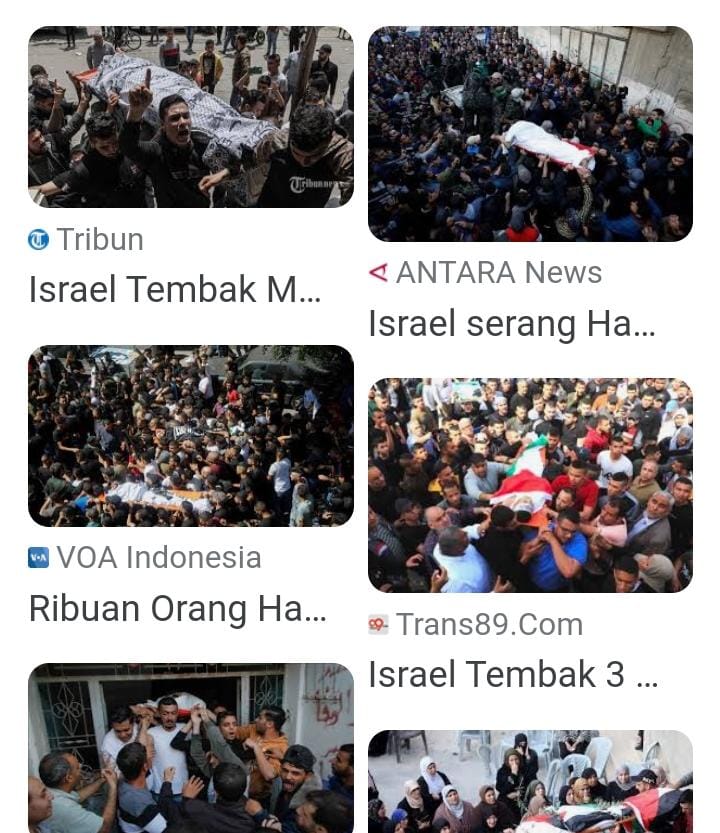Open the Trans89.Com image result
The width and height of the screenshot is (720, 833).
coord(530,485)
